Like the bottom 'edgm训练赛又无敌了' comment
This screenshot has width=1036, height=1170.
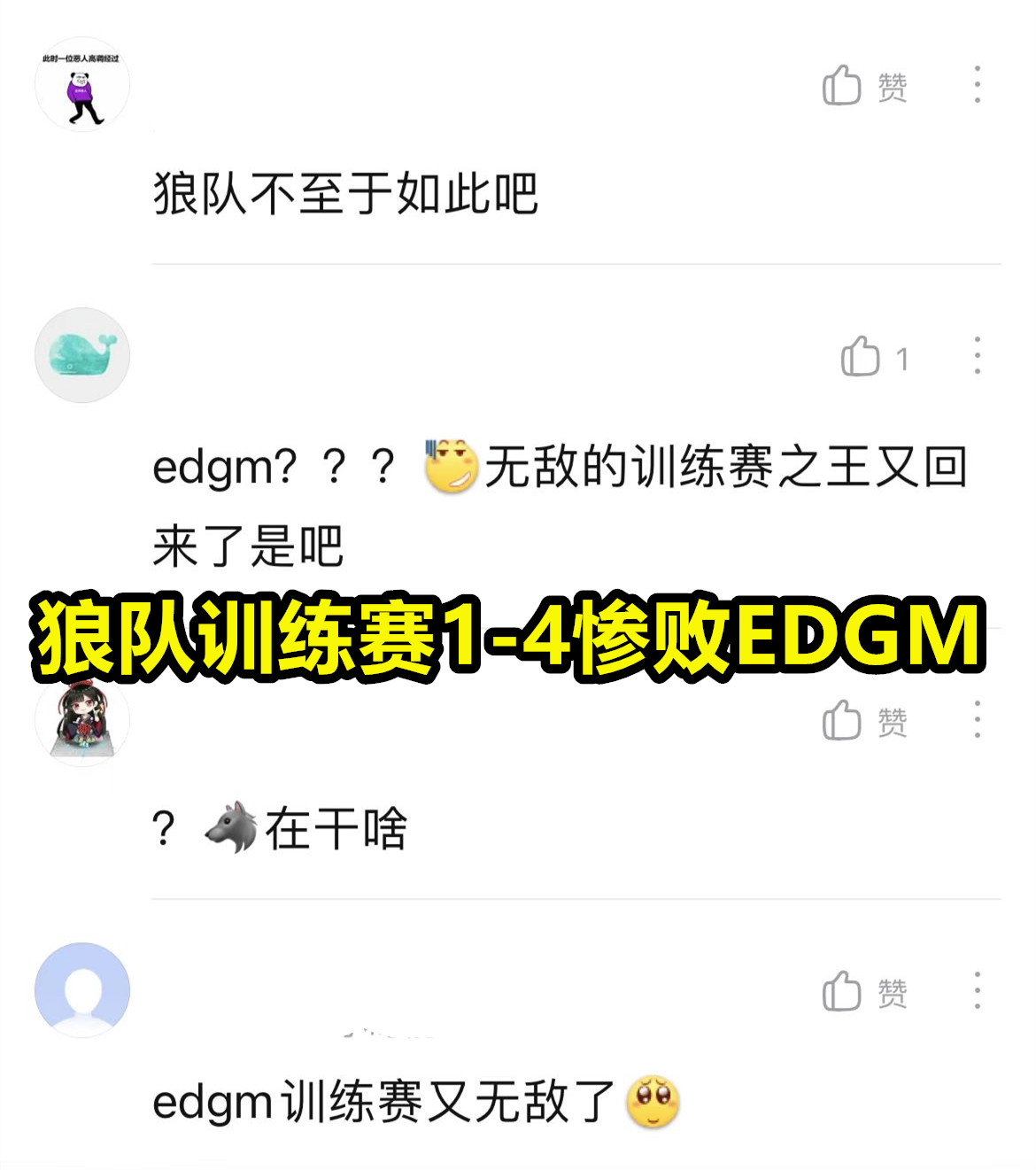click(843, 992)
